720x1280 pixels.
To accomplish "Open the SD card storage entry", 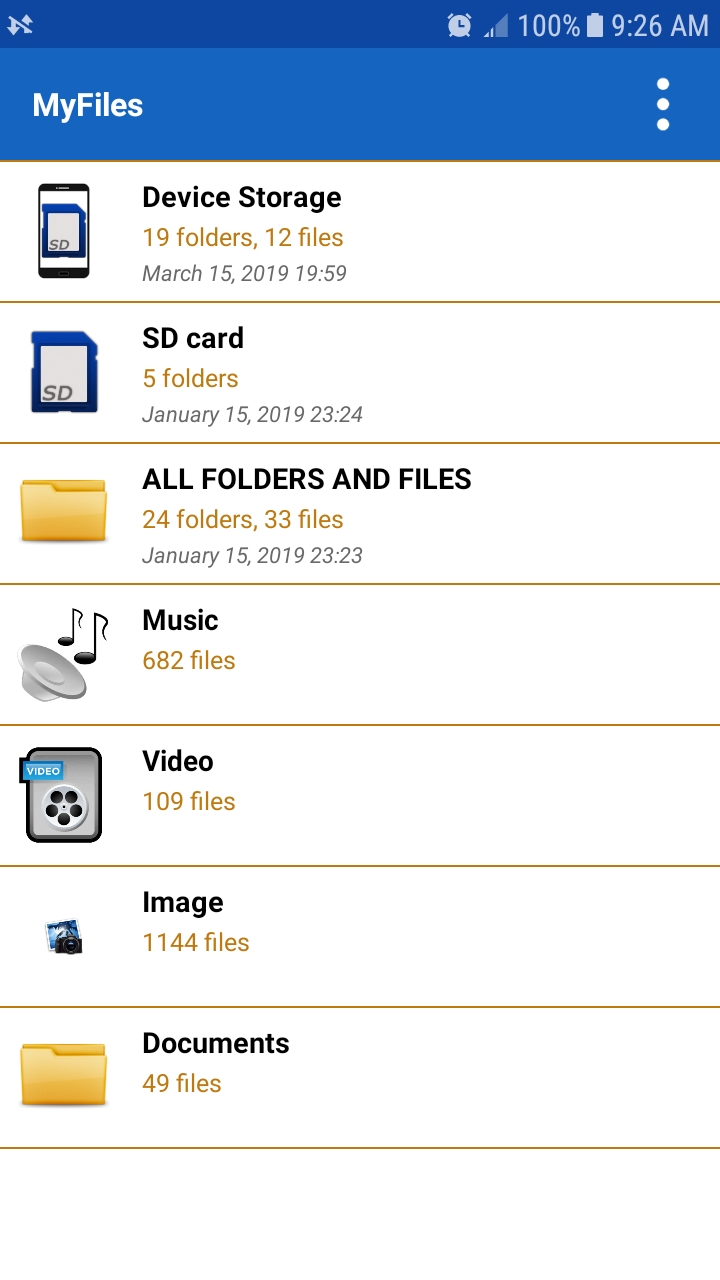I will click(360, 372).
